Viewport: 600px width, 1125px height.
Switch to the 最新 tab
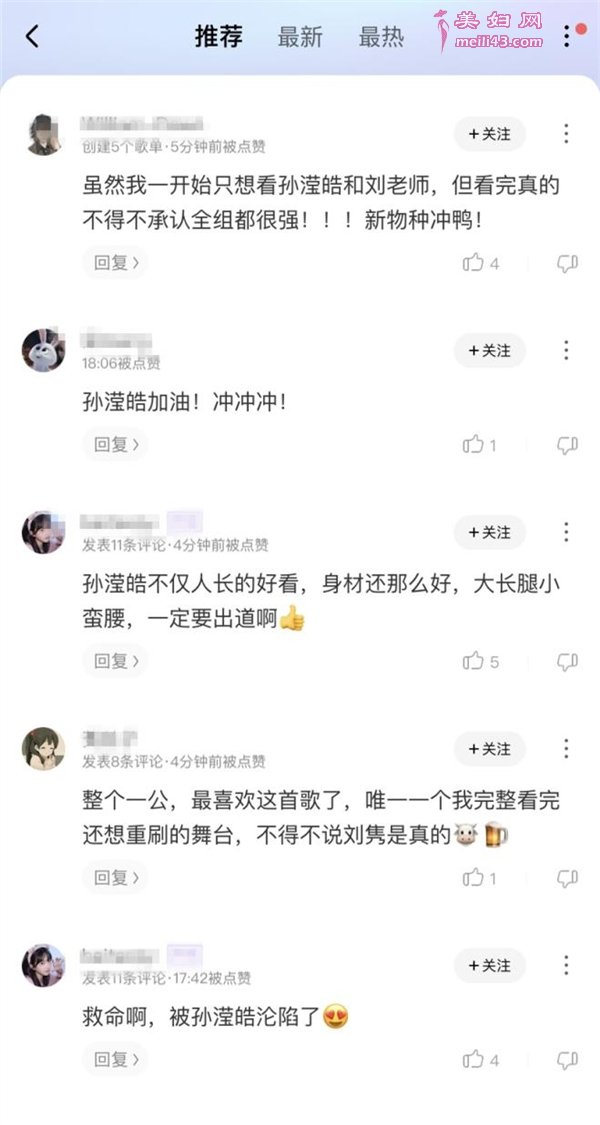(300, 38)
